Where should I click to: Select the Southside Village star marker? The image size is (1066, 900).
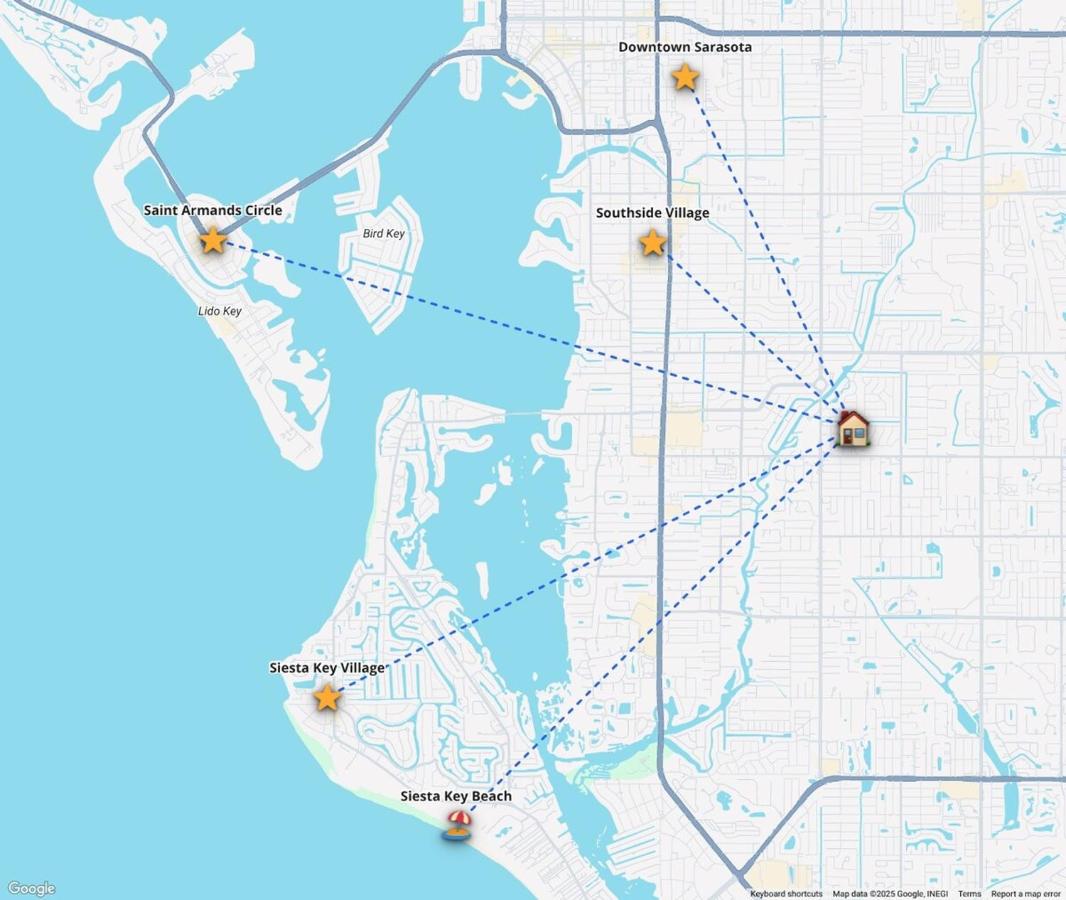653,242
